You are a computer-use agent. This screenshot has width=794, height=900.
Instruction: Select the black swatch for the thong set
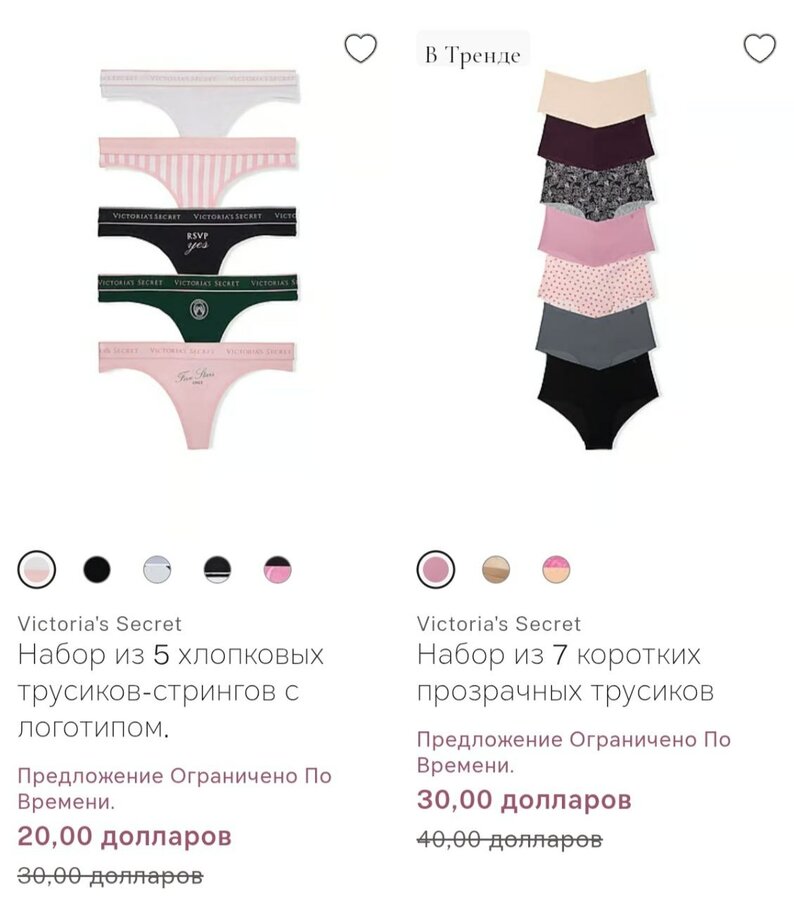97,570
